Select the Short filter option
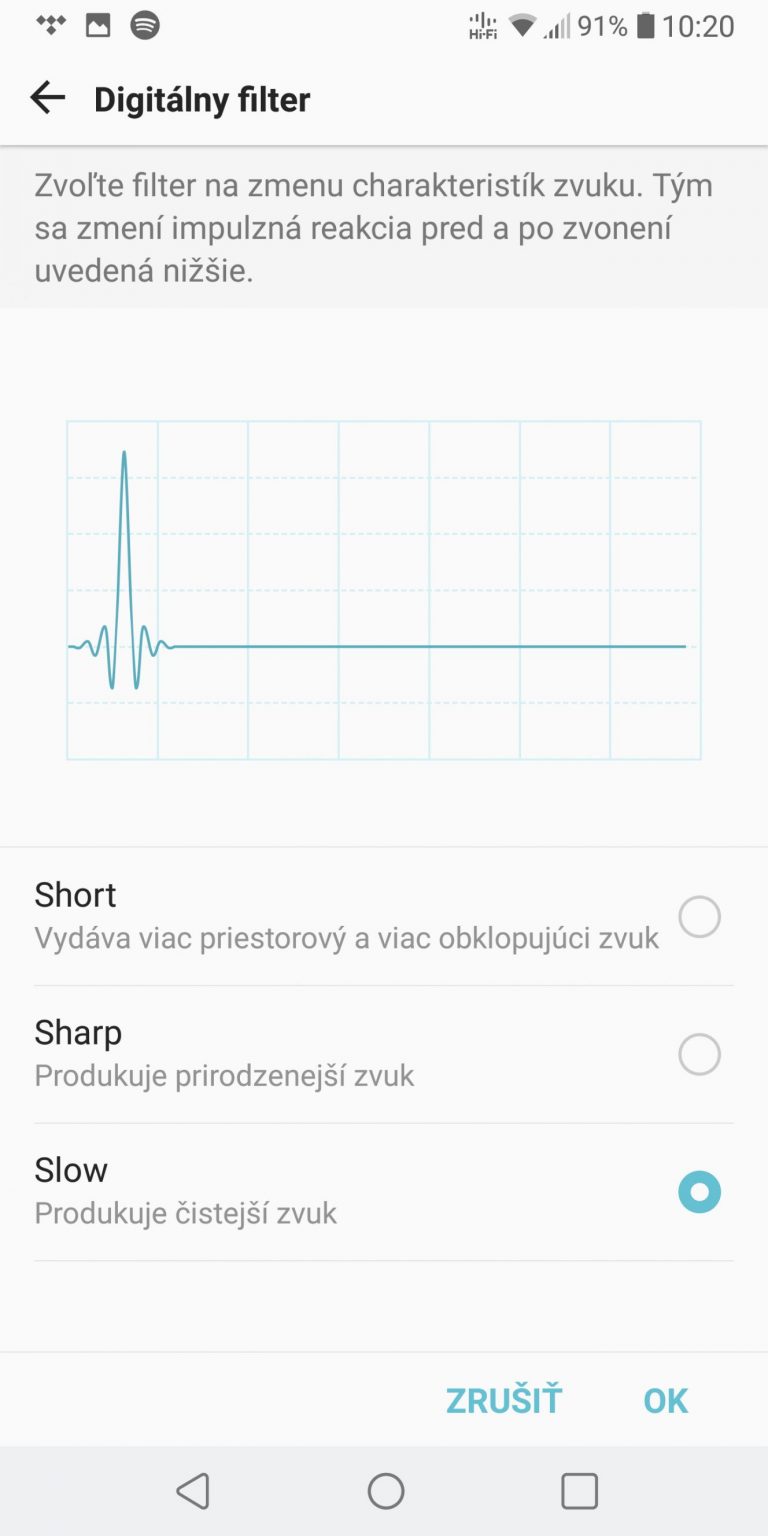This screenshot has height=1536, width=768. coord(384,916)
